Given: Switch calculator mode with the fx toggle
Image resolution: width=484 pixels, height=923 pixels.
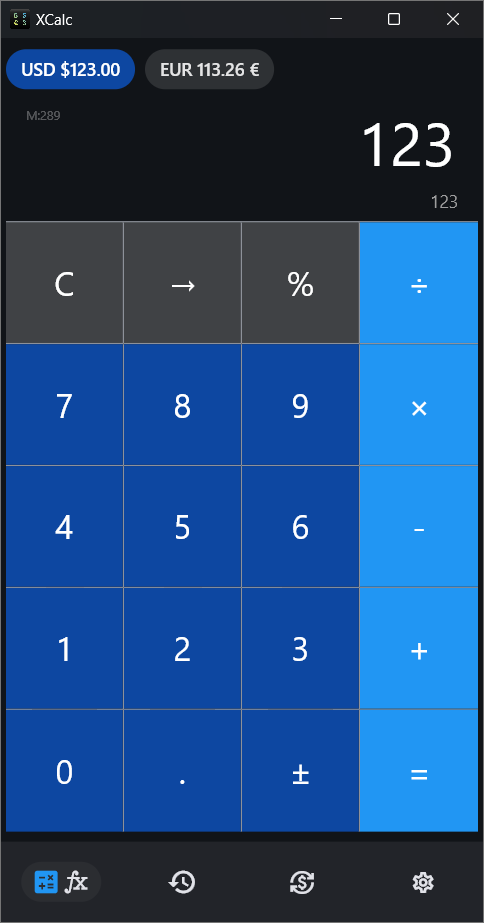Looking at the screenshot, I should tap(61, 882).
